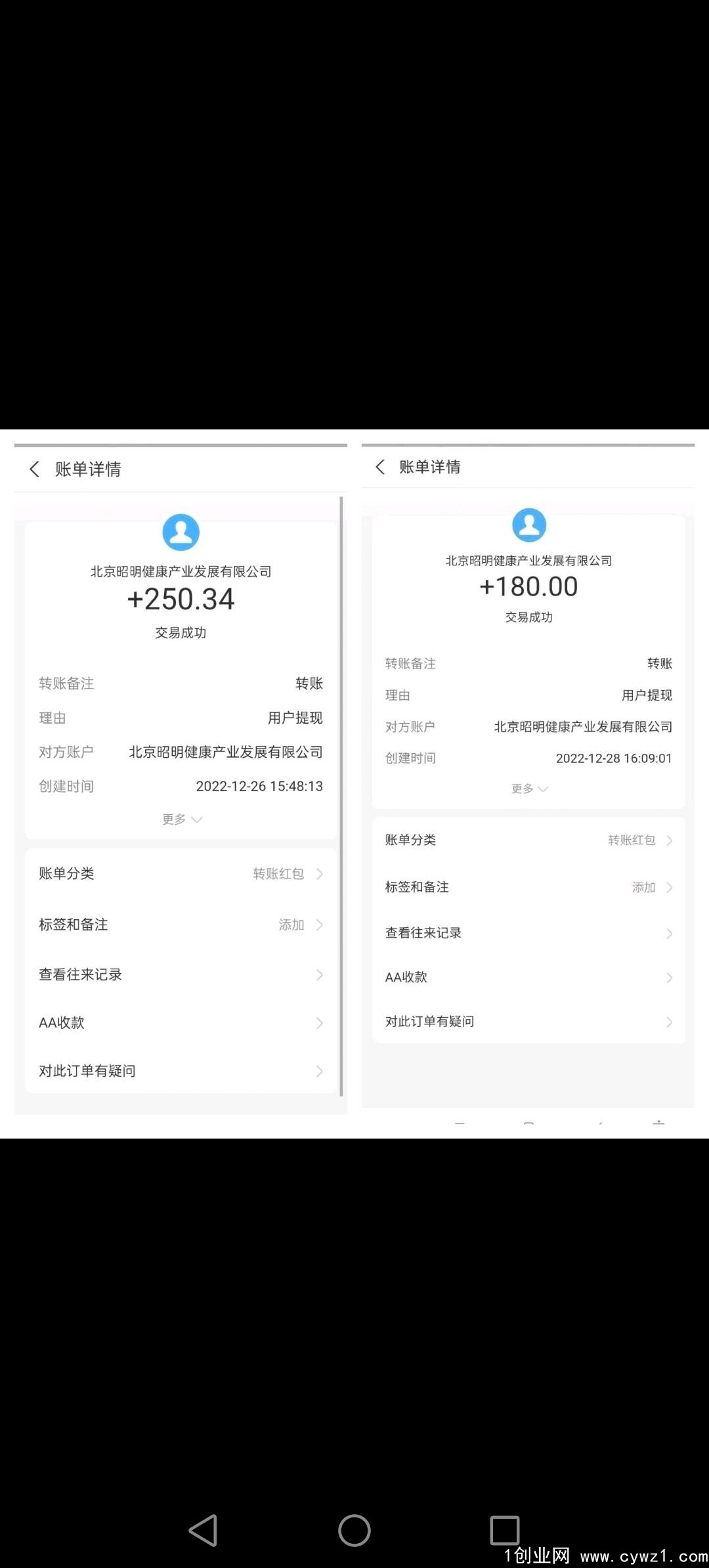Go back with the system back button
The width and height of the screenshot is (709, 1568).
pos(204,1531)
